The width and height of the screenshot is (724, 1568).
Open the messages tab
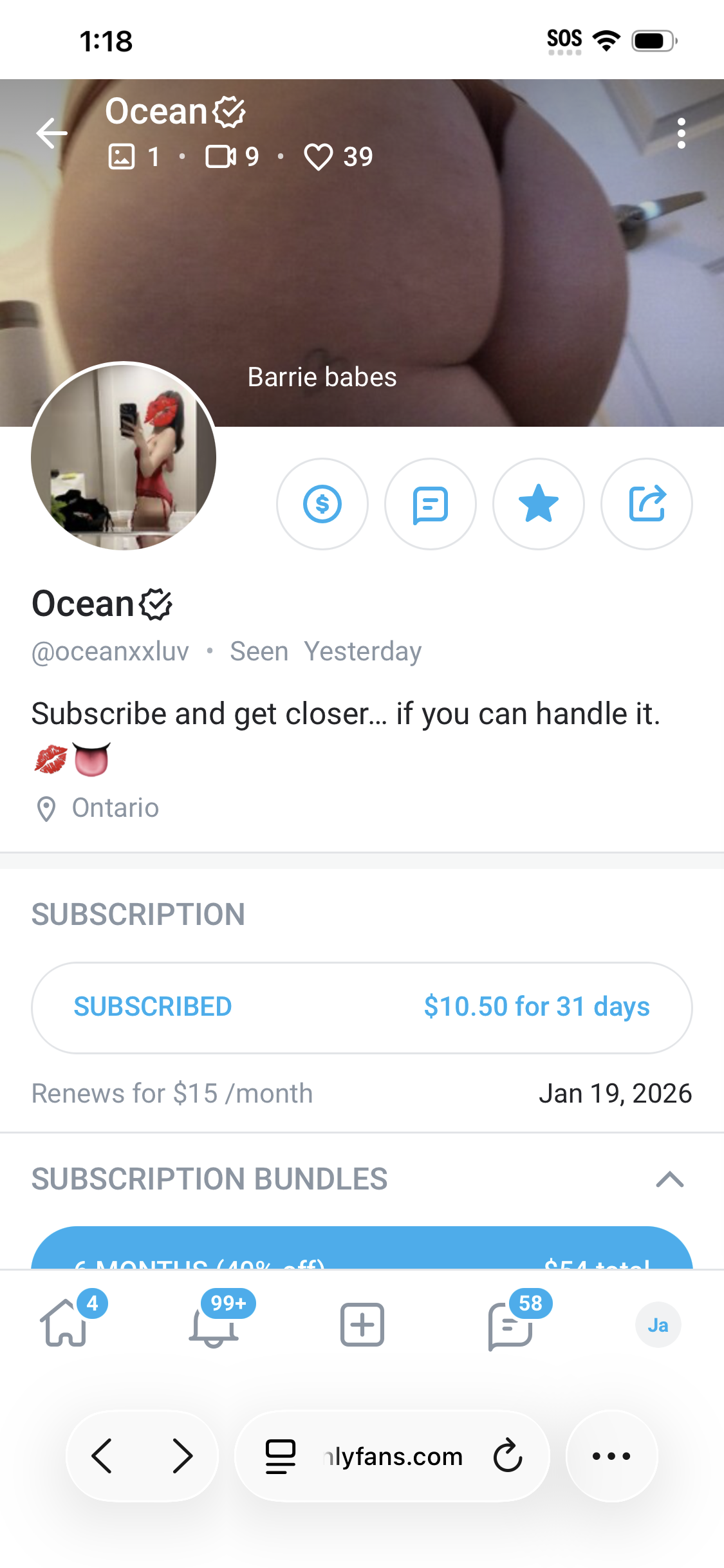510,1325
